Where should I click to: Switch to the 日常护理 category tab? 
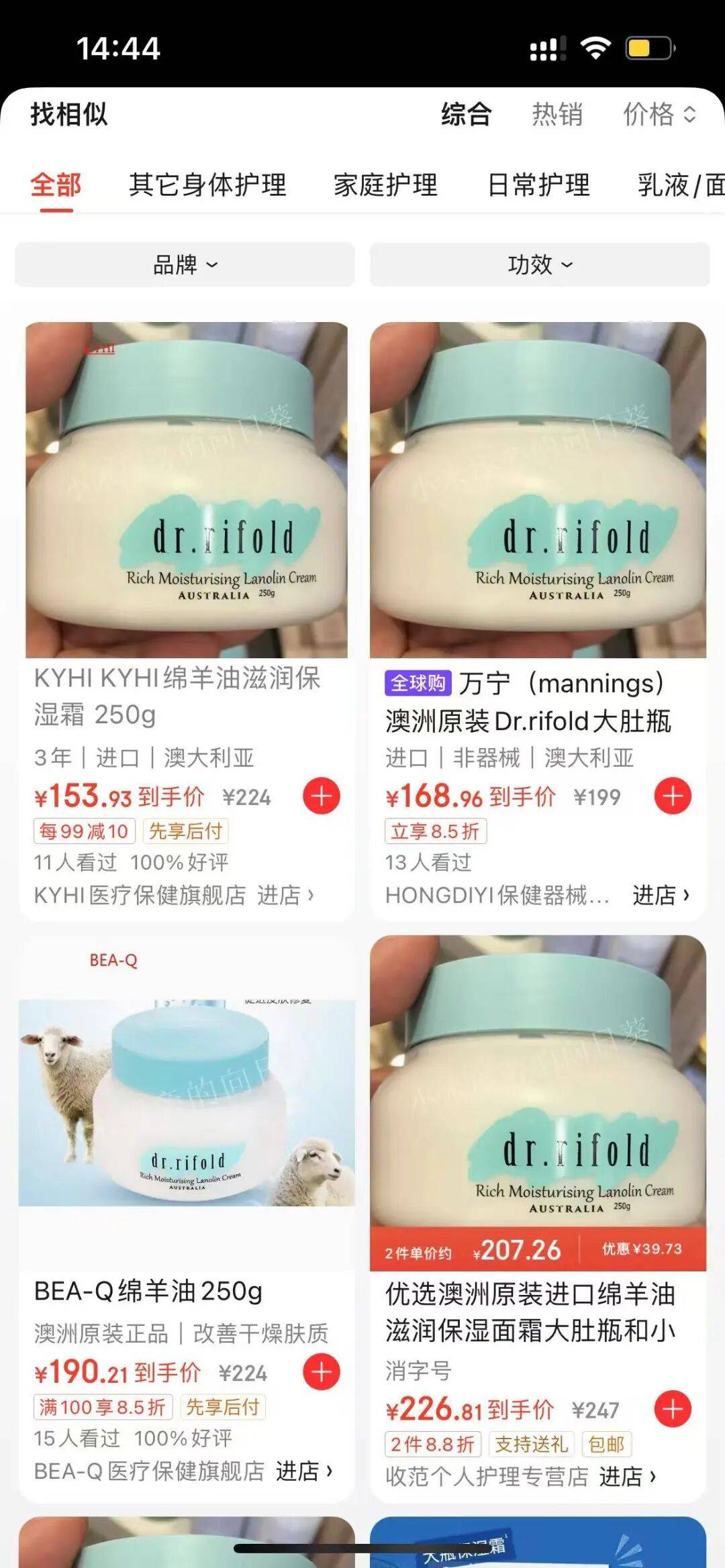coord(538,185)
